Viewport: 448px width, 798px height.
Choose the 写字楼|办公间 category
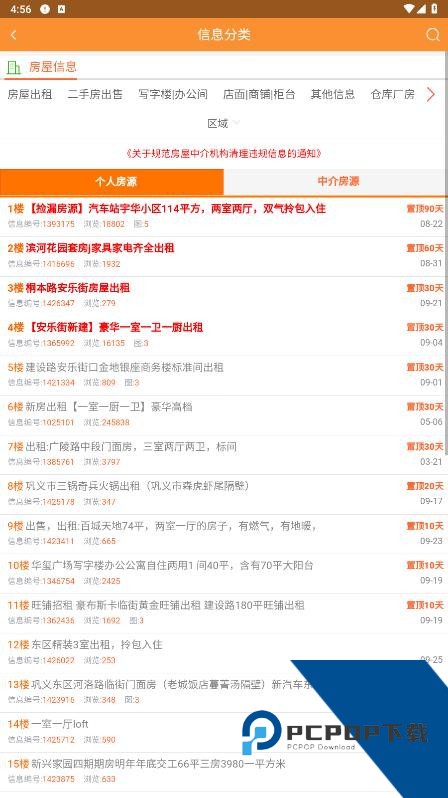173,94
